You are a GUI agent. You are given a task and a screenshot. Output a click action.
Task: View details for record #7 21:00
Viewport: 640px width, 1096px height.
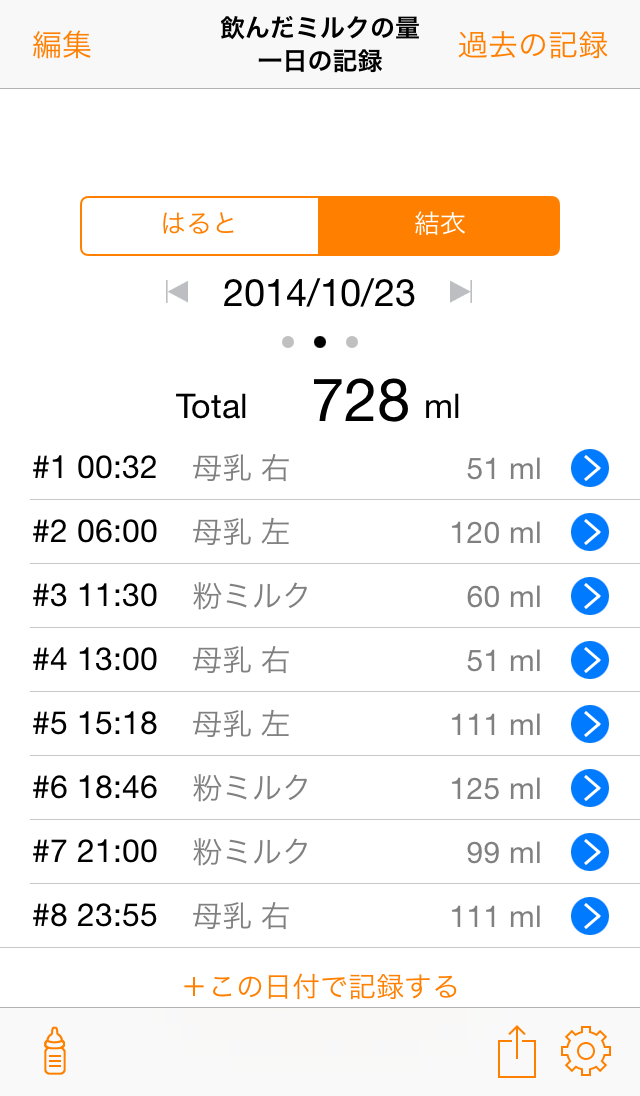coord(590,852)
